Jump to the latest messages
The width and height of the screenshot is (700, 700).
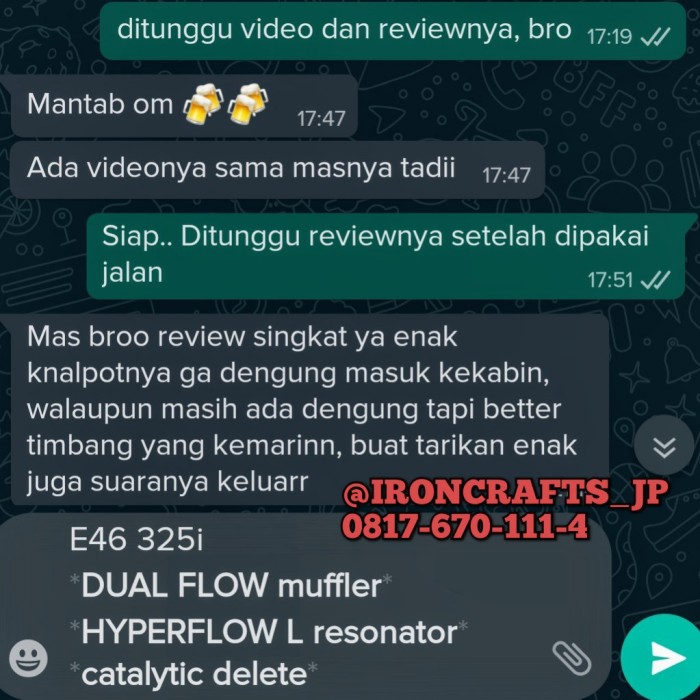pos(664,446)
